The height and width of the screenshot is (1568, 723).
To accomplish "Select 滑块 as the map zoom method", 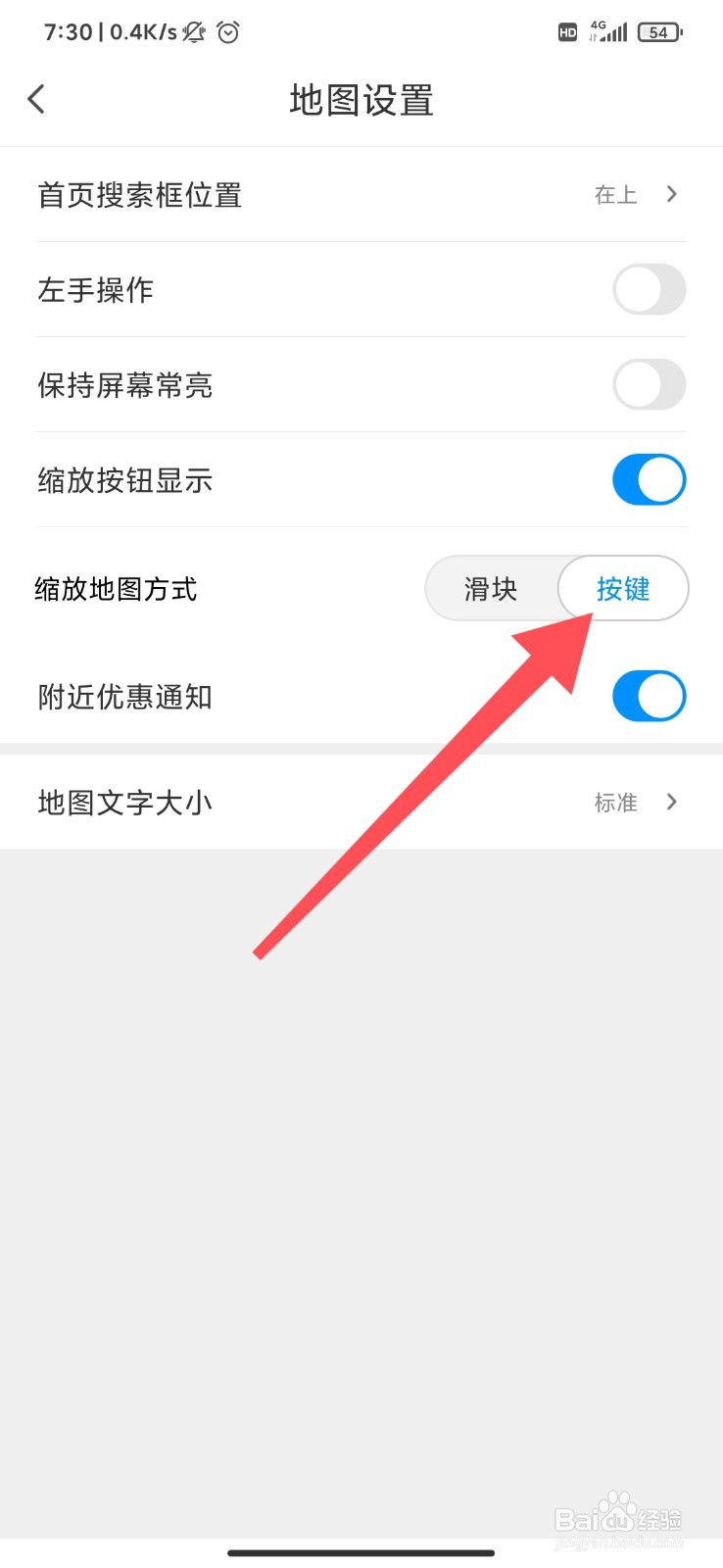I will click(493, 588).
